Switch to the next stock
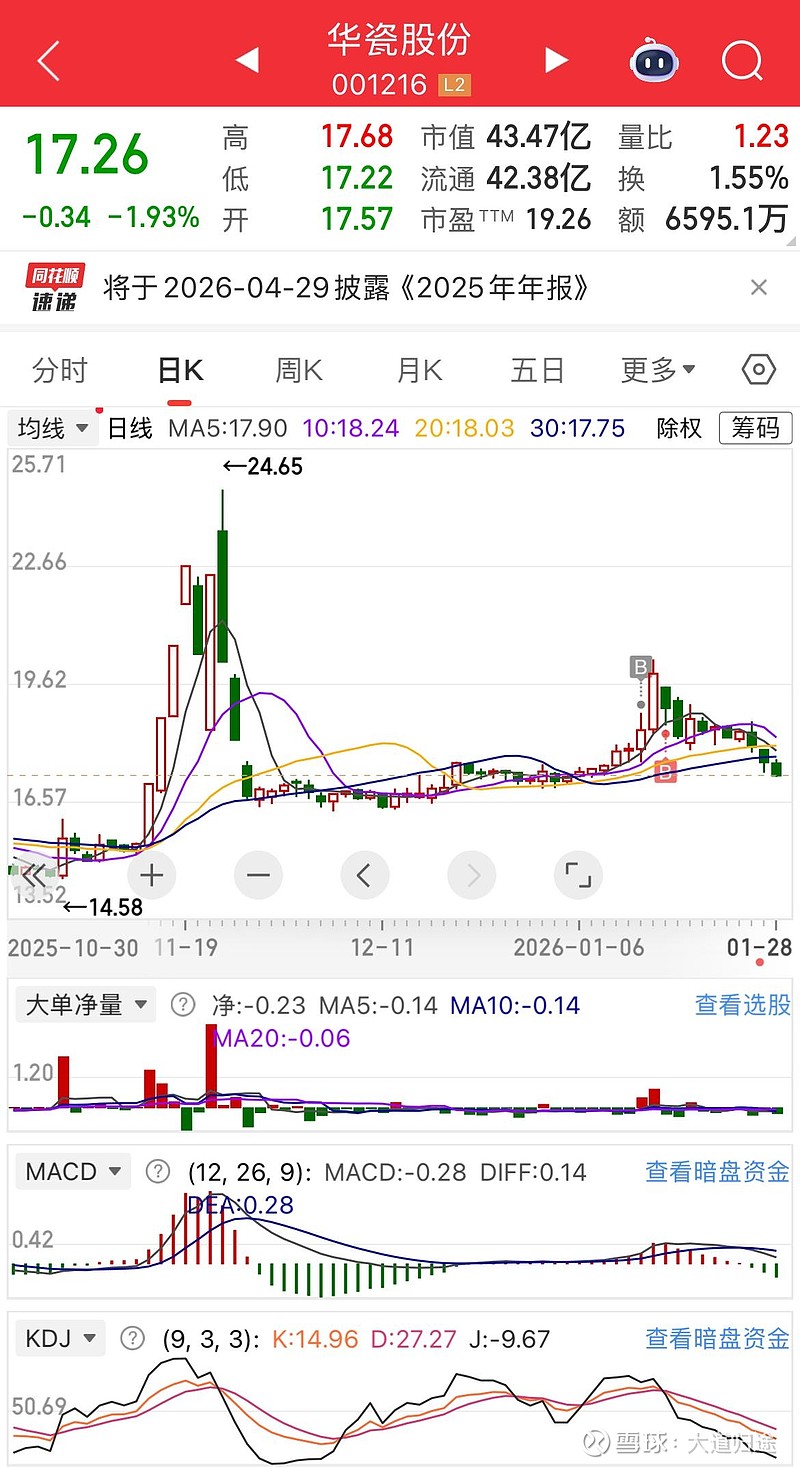Viewport: 800px width, 1468px height. (x=556, y=60)
